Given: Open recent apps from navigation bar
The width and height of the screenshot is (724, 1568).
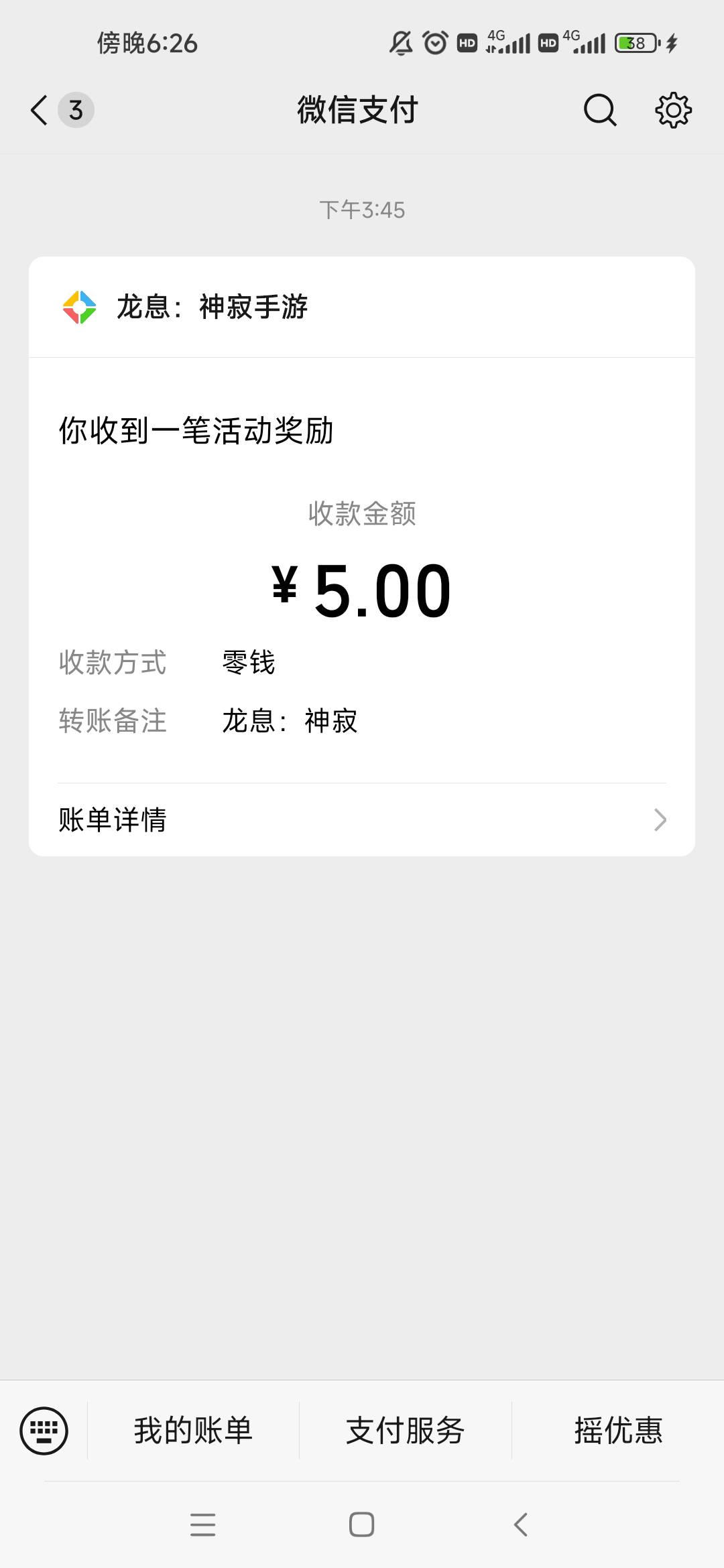Looking at the screenshot, I should (202, 1524).
